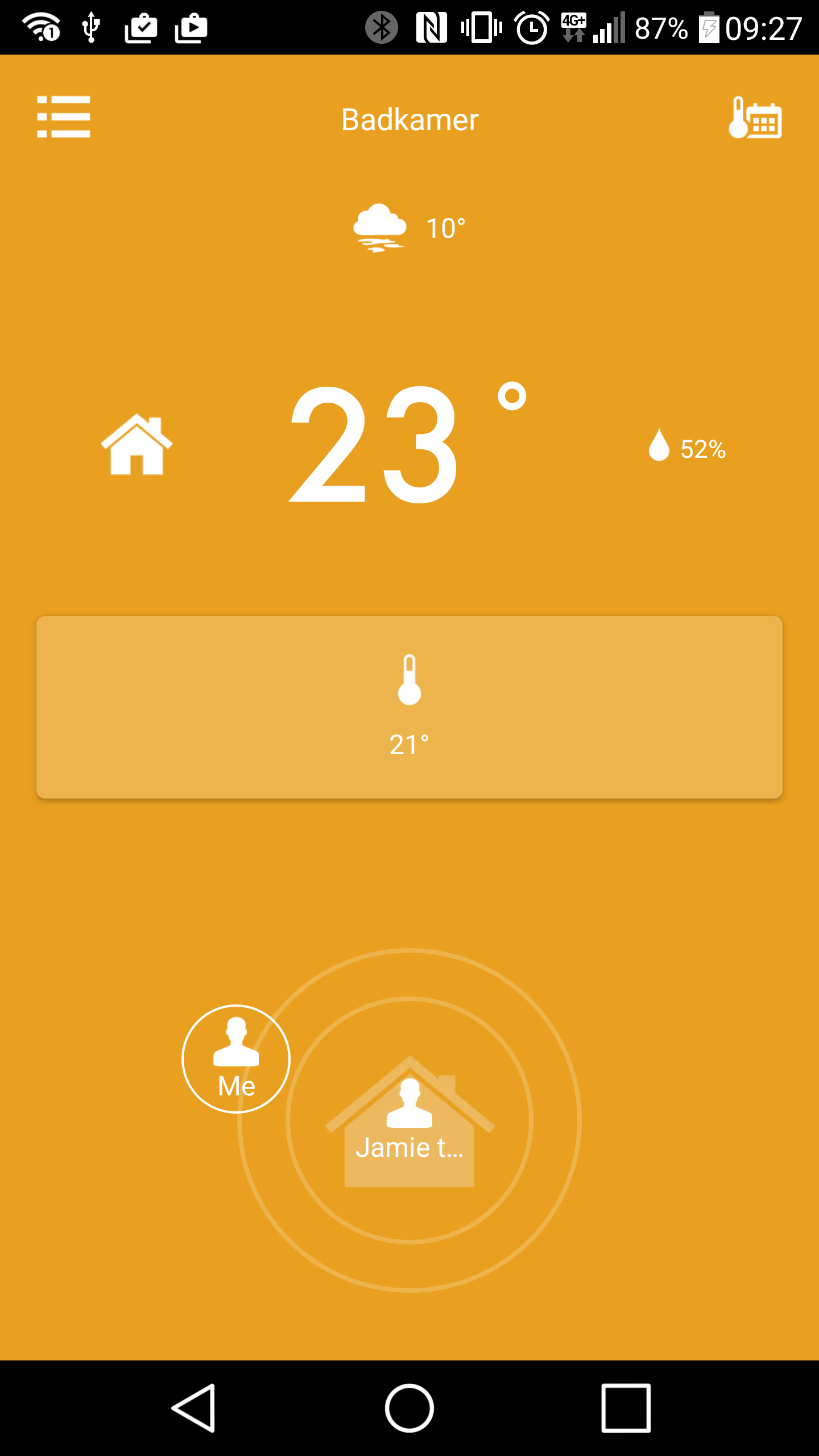The width and height of the screenshot is (819, 1456).
Task: Open the 21° target temperature card
Action: click(409, 707)
